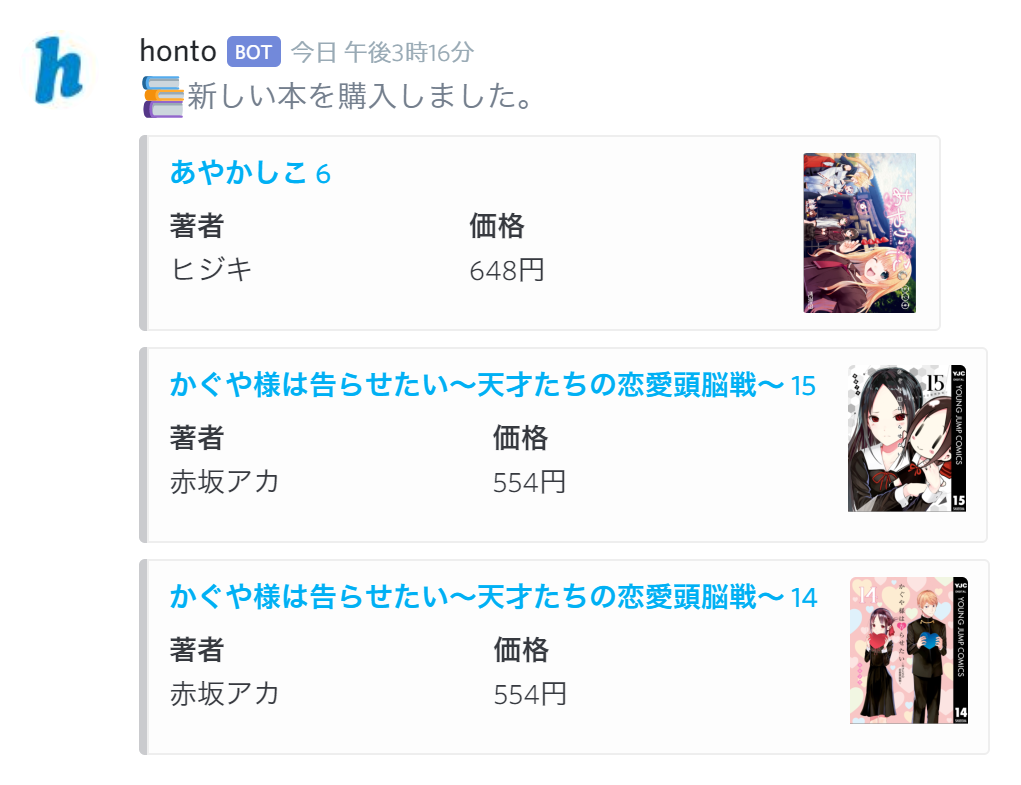The height and width of the screenshot is (785, 1021).
Task: Enlarge the かぐや様 volume 15 cover image
Action: coord(907,438)
